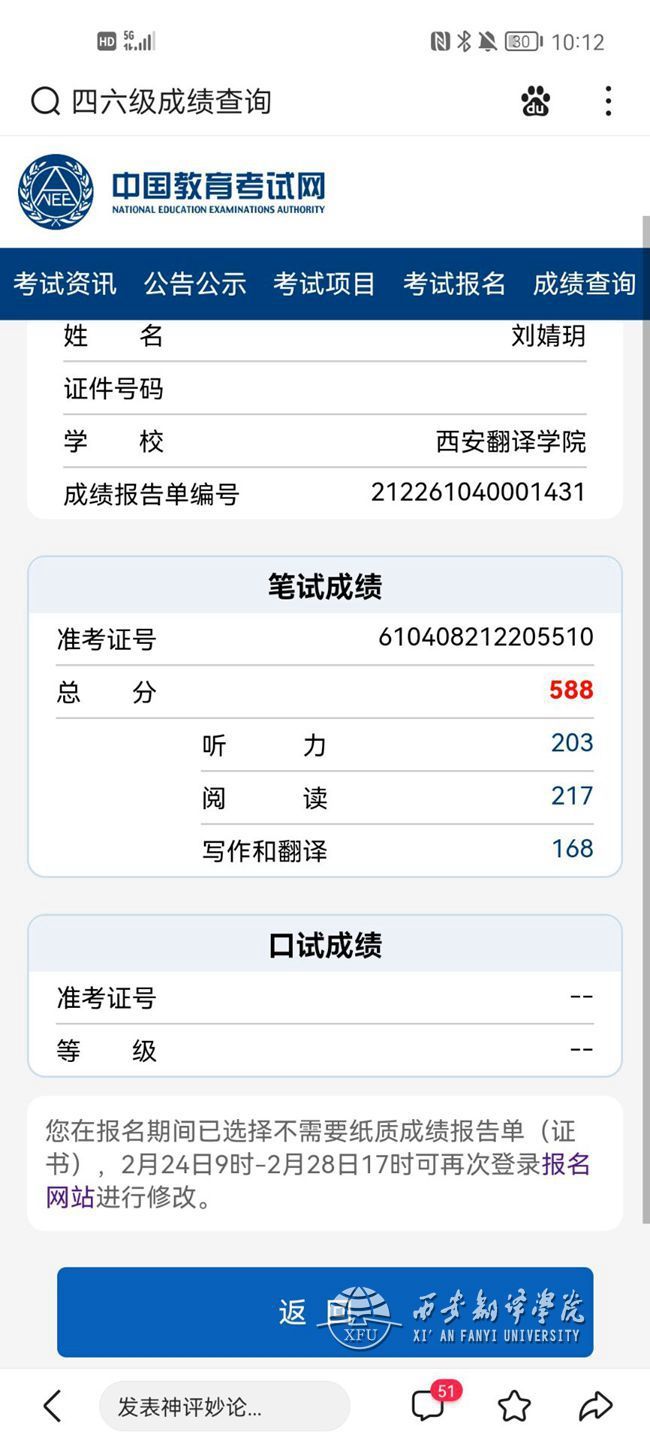
Task: Switch to 公告公示 tab
Action: [x=195, y=284]
